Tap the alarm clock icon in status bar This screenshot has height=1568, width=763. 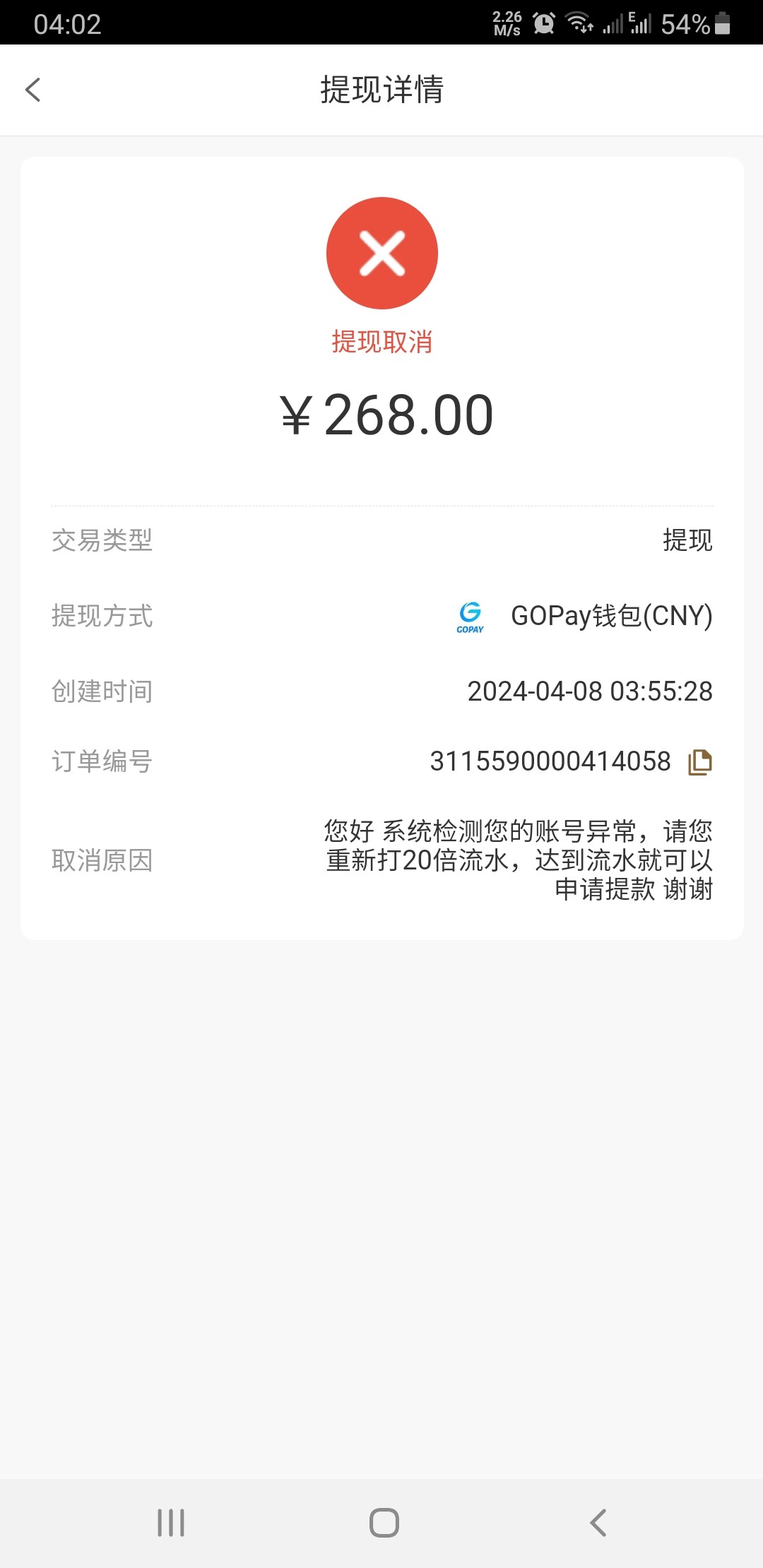(x=545, y=23)
